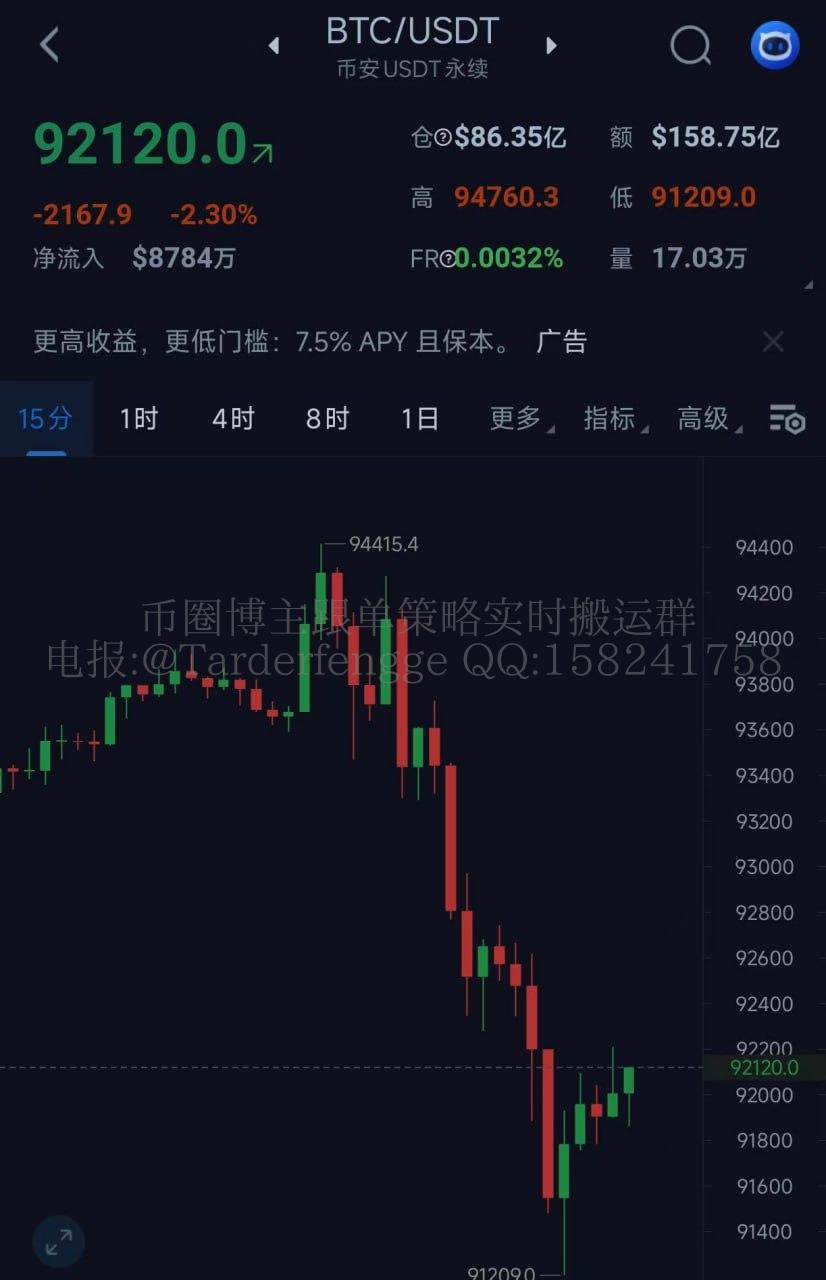Screen dimensions: 826x1280
Task: Open the search magnifier icon
Action: [690, 45]
